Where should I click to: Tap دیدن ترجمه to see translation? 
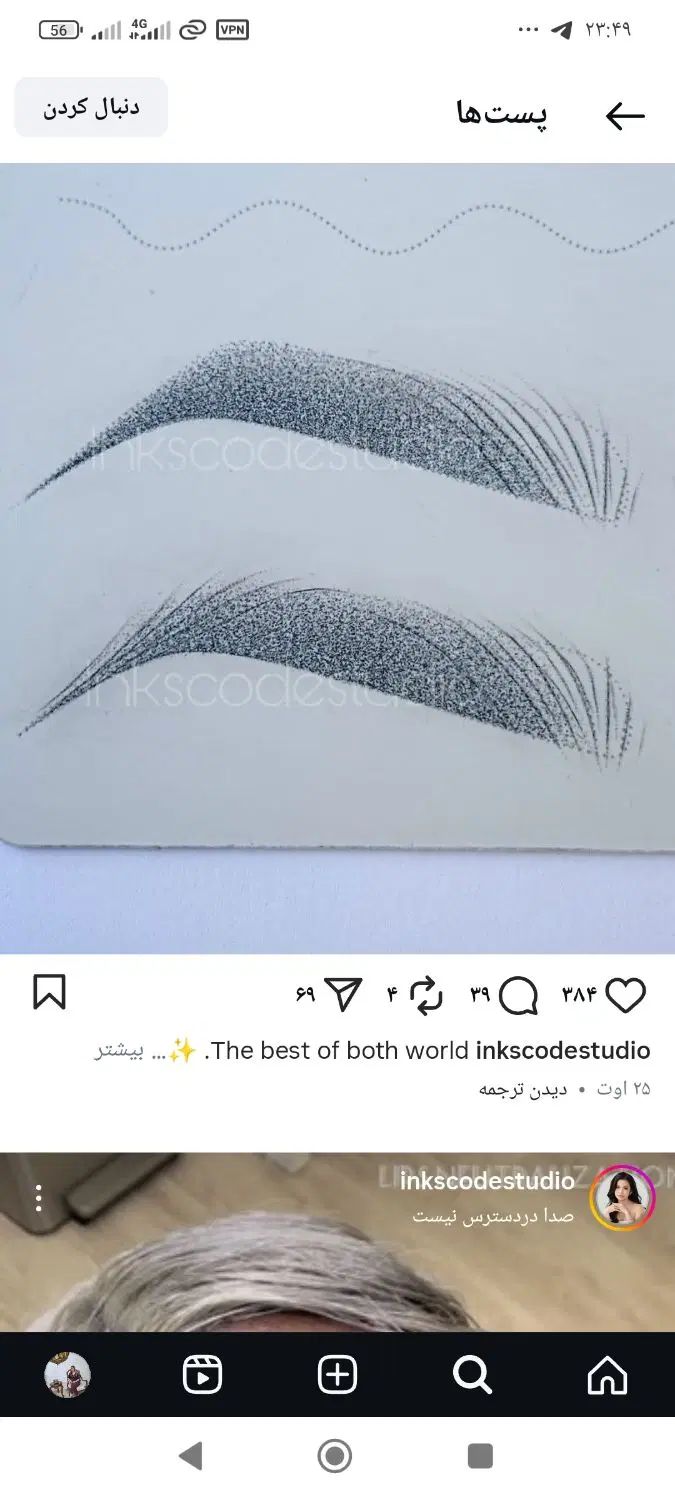point(522,1089)
